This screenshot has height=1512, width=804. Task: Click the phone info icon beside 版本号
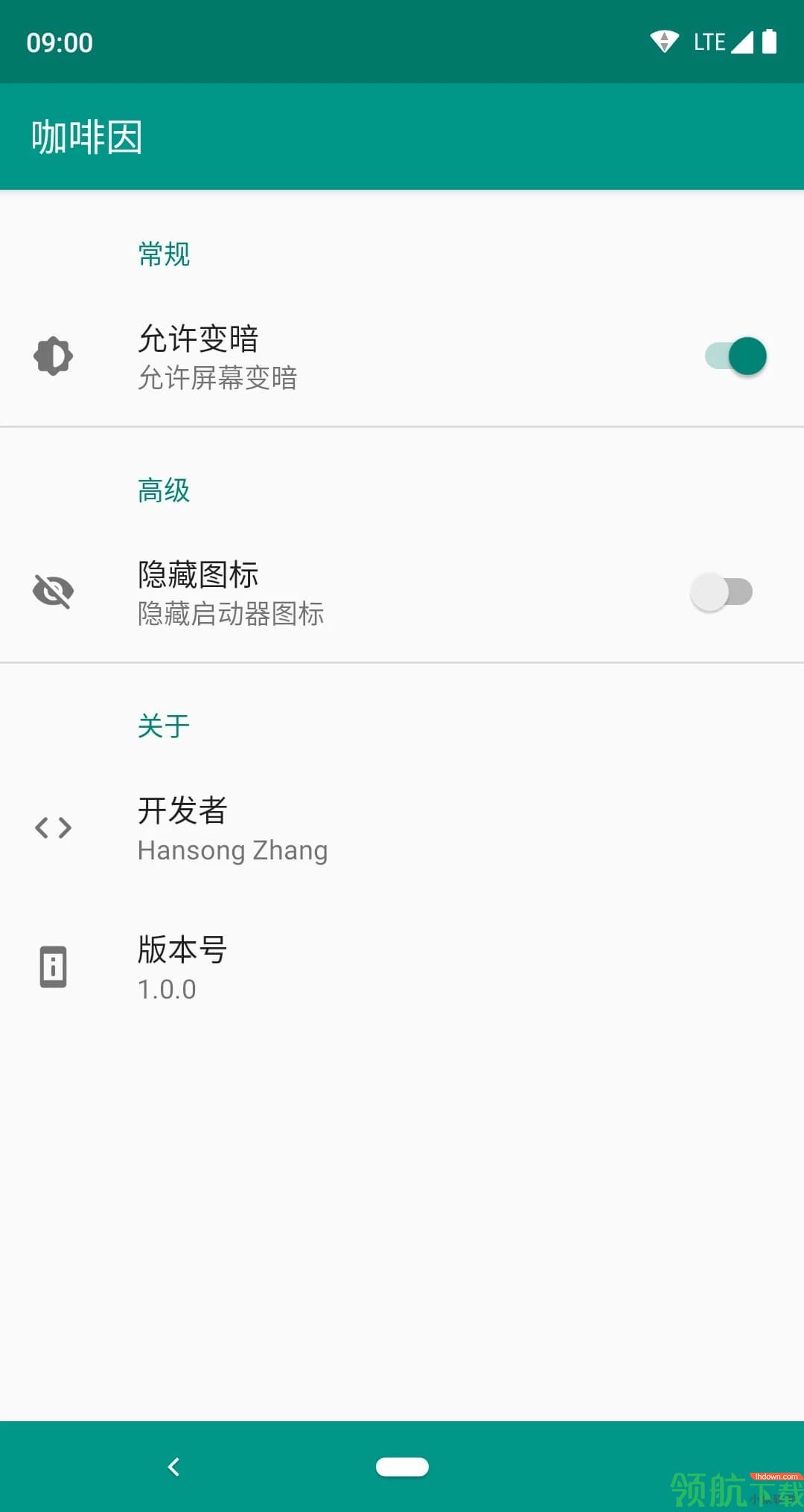coord(53,967)
